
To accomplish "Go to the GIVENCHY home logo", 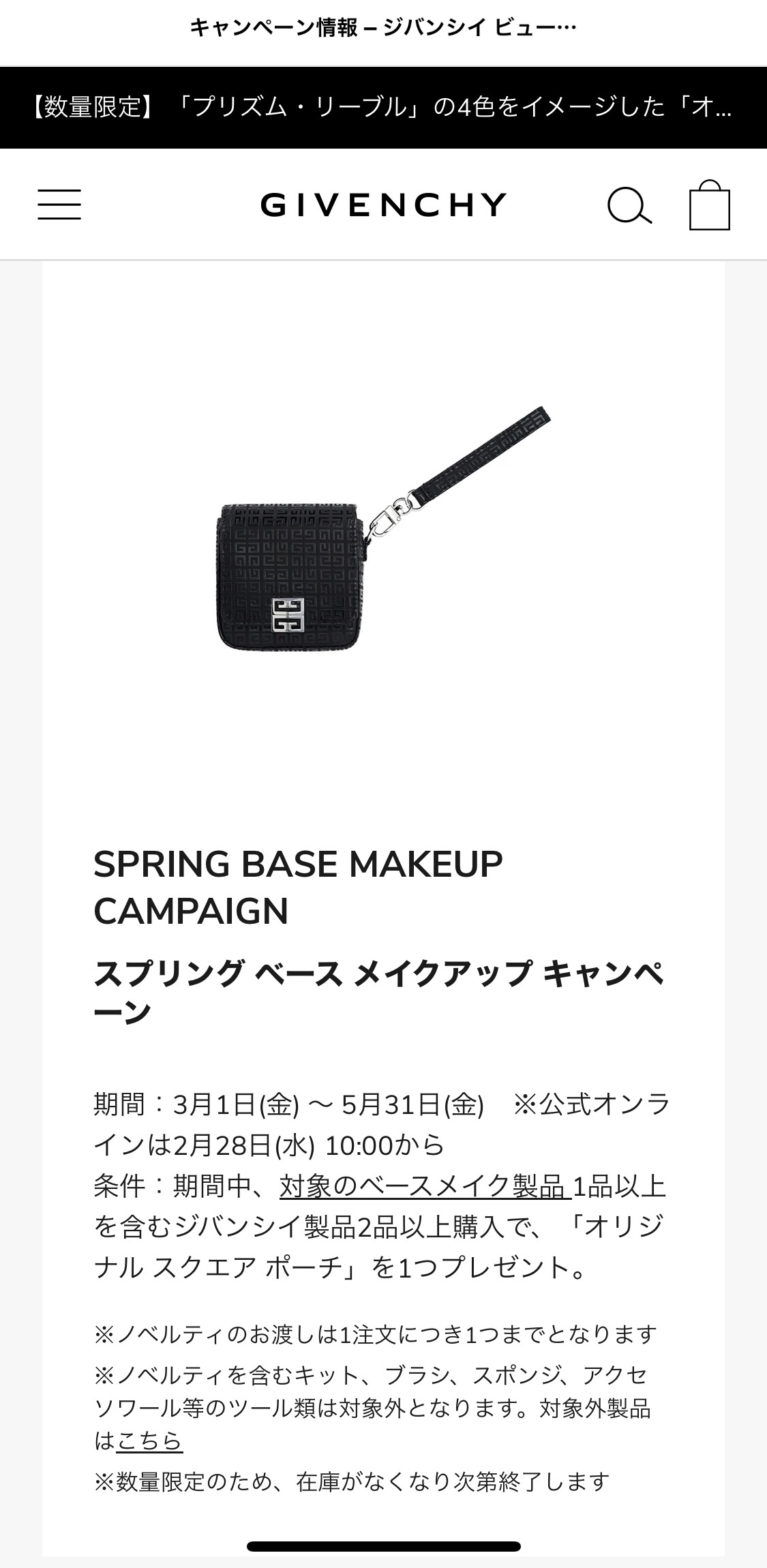I will (x=383, y=205).
